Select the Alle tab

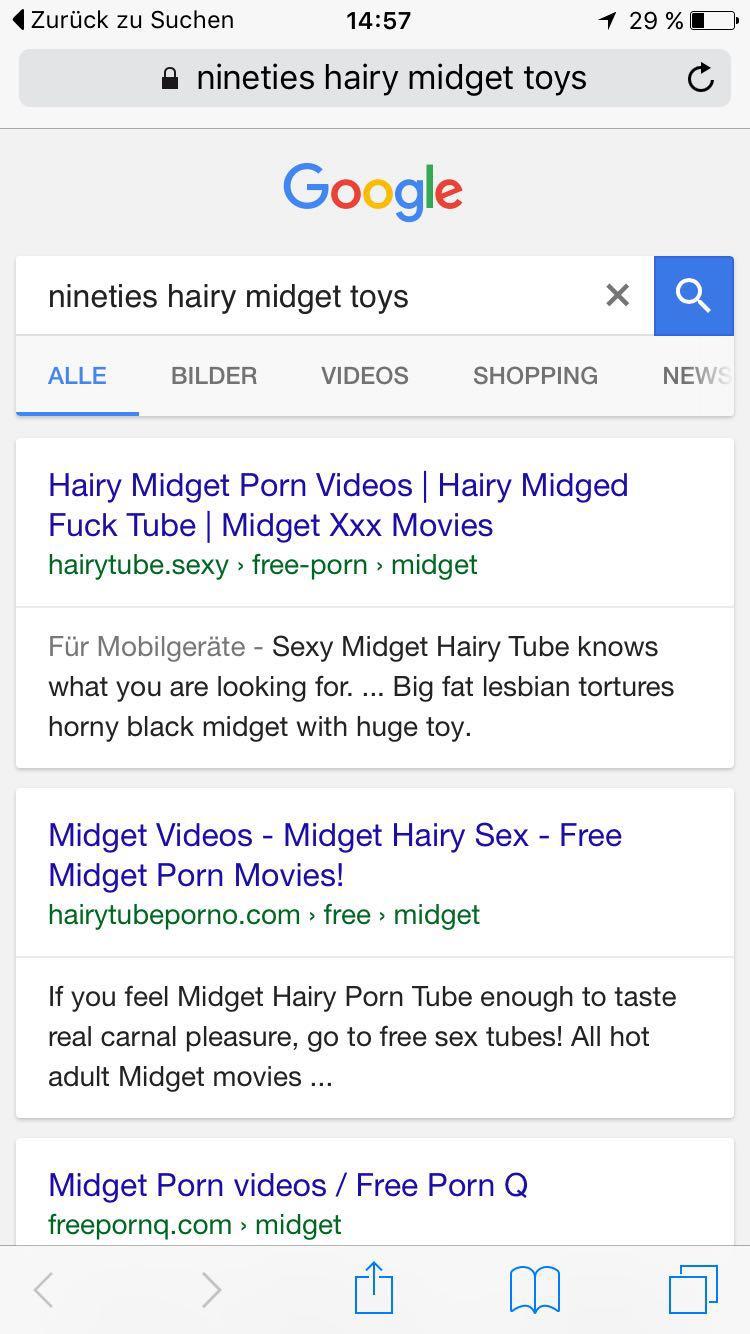pyautogui.click(x=77, y=376)
